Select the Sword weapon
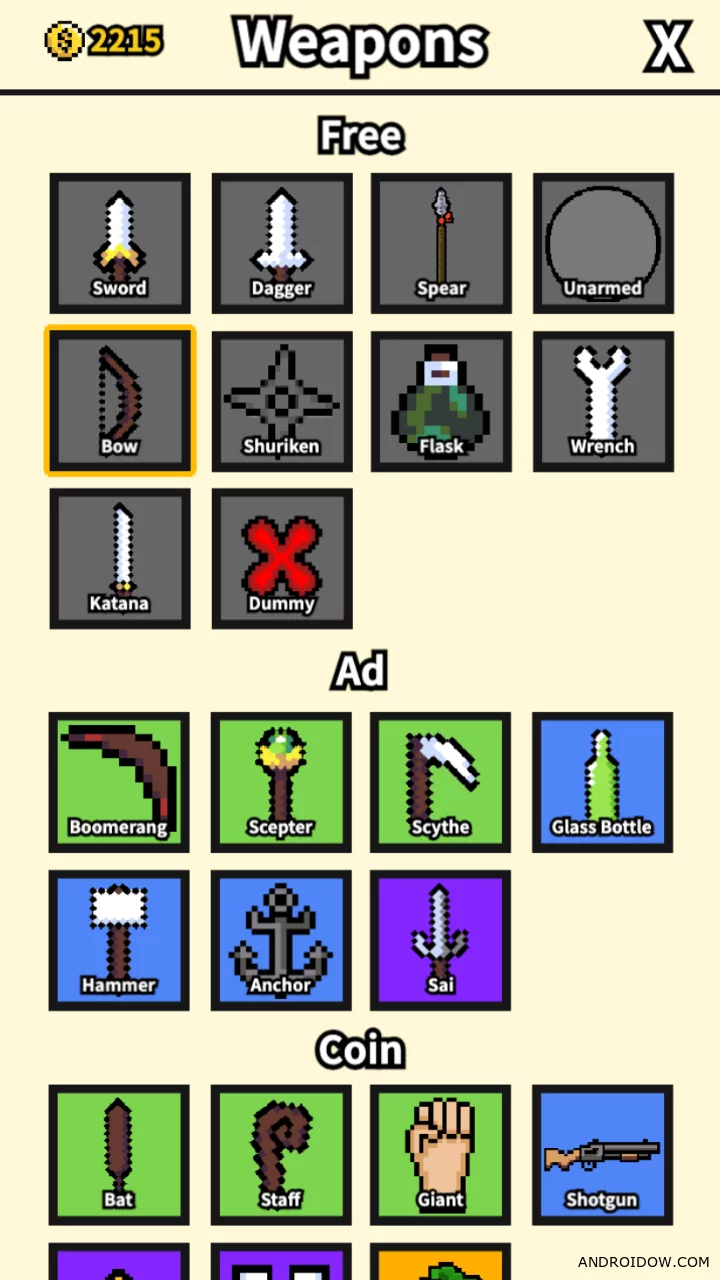The image size is (720, 1280). (120, 243)
